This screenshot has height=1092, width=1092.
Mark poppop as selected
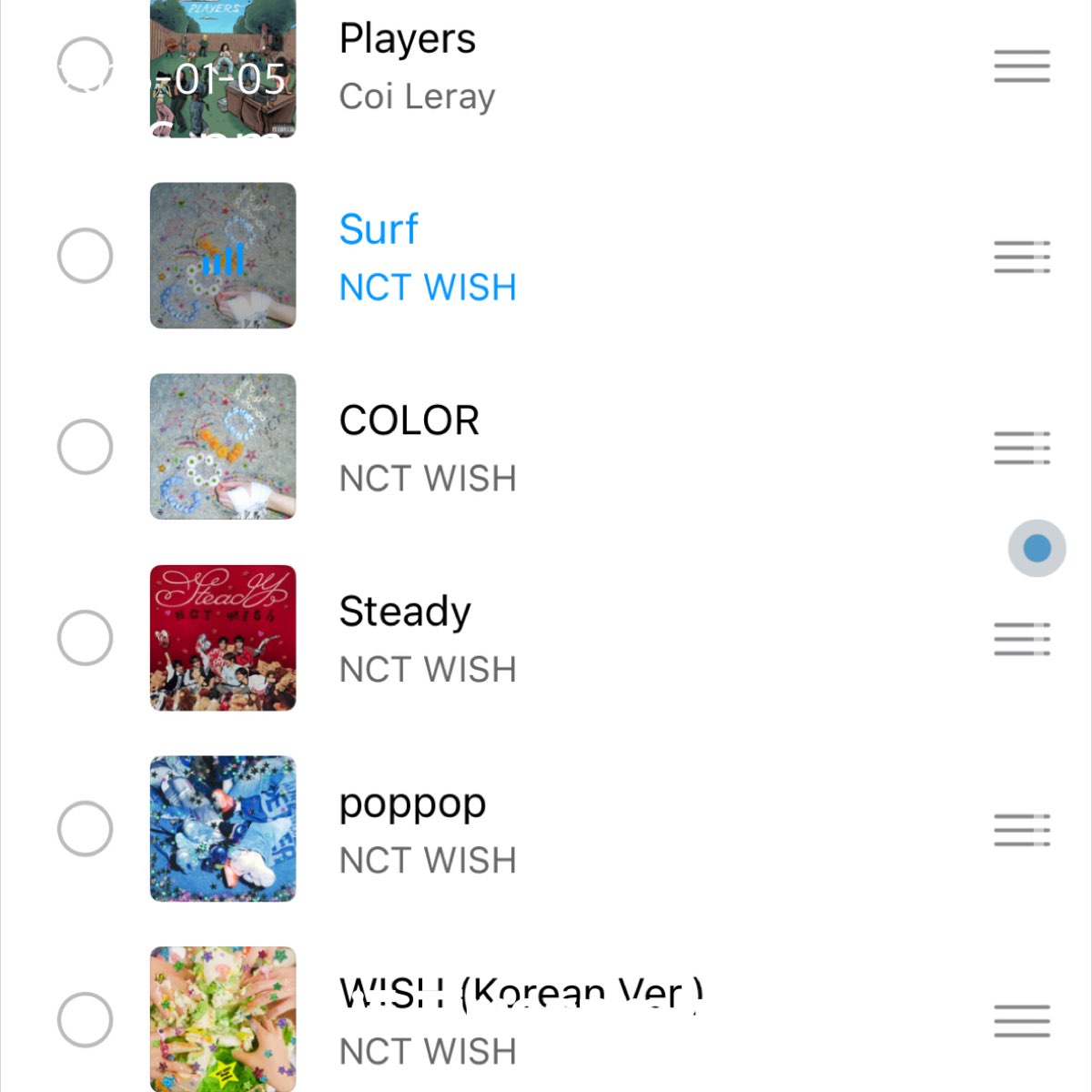85,829
